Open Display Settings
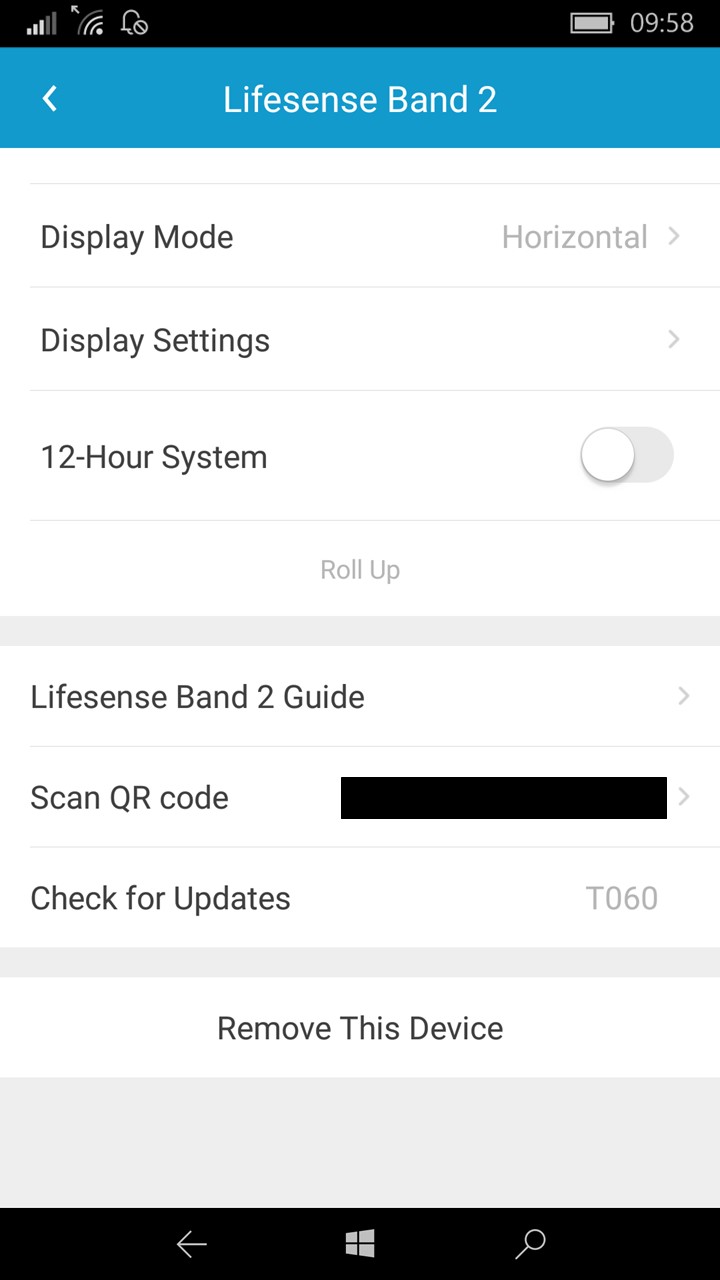Viewport: 720px width, 1280px height. (x=360, y=340)
